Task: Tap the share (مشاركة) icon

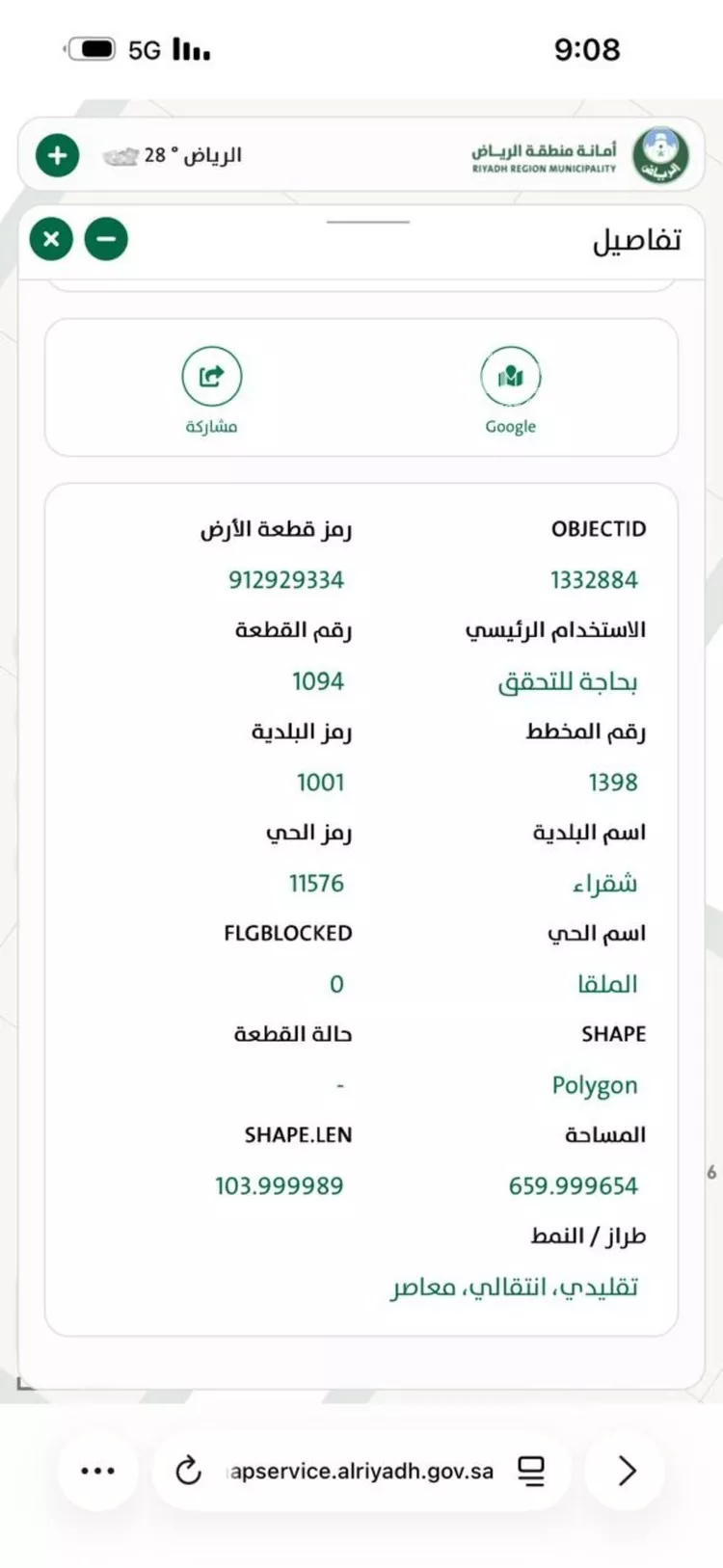Action: click(x=211, y=375)
